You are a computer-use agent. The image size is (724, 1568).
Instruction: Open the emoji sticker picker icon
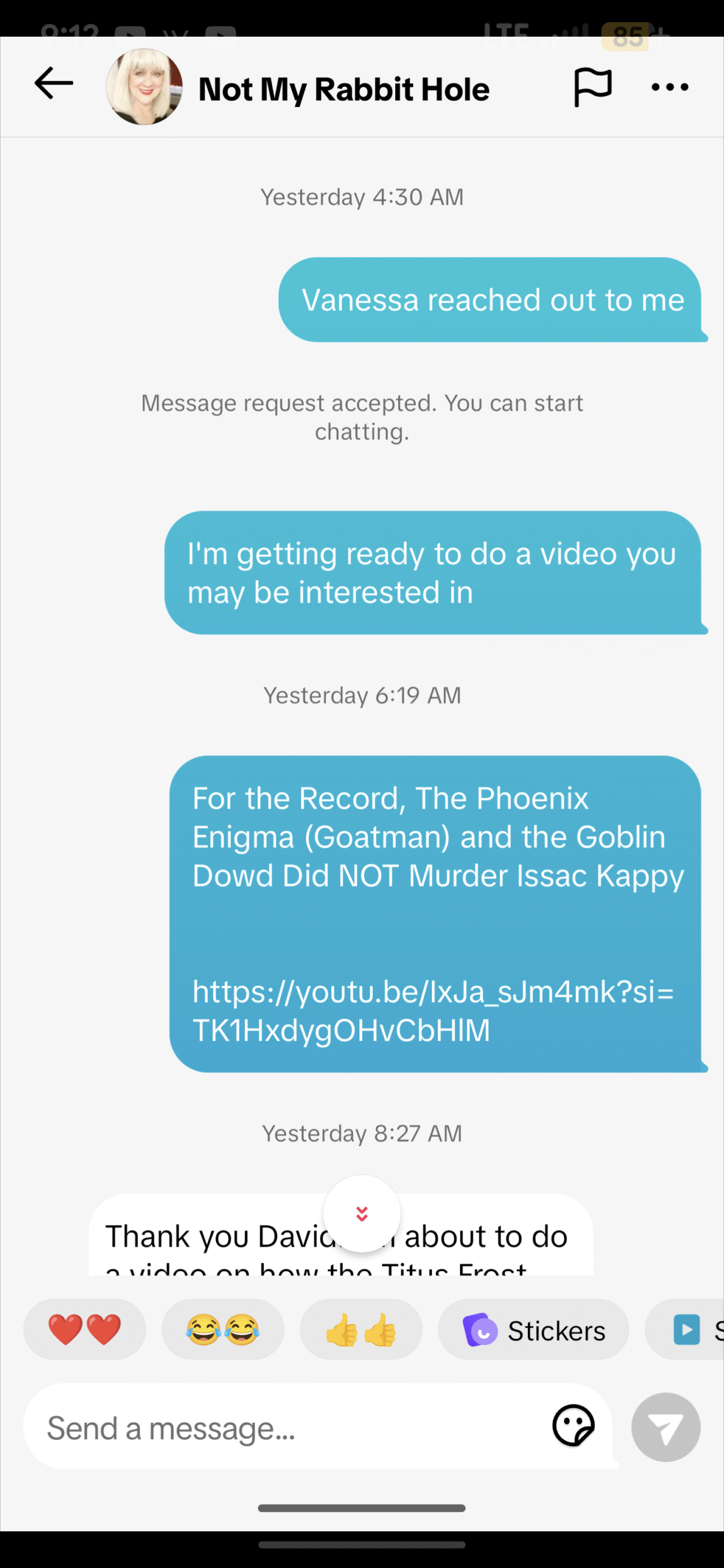click(x=573, y=1426)
